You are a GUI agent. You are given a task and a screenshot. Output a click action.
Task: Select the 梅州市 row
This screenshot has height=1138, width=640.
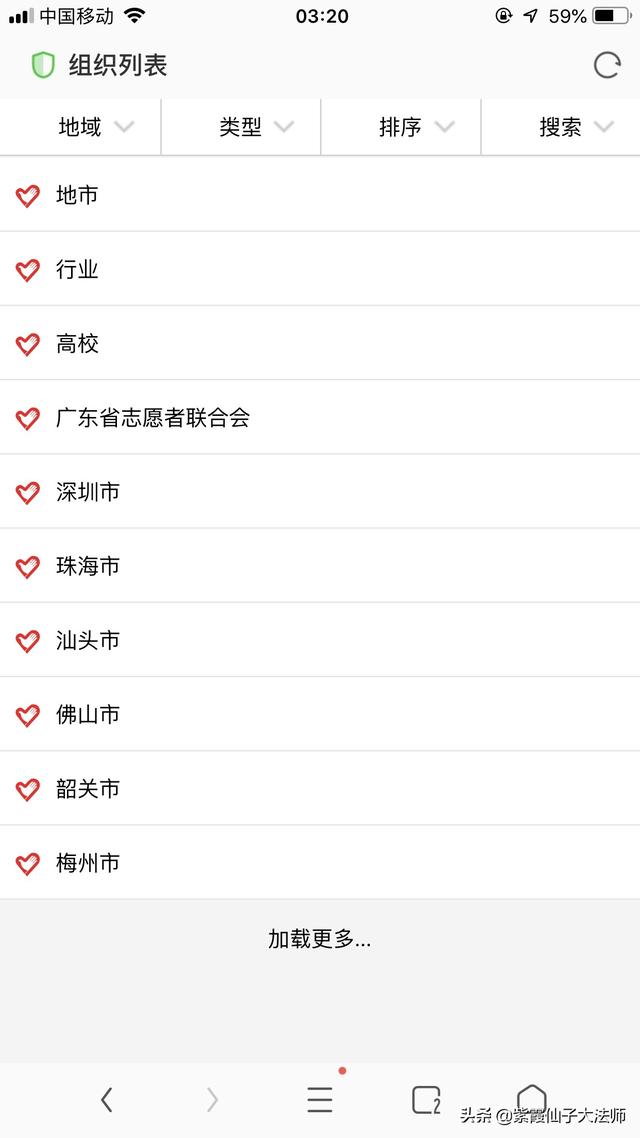[320, 862]
